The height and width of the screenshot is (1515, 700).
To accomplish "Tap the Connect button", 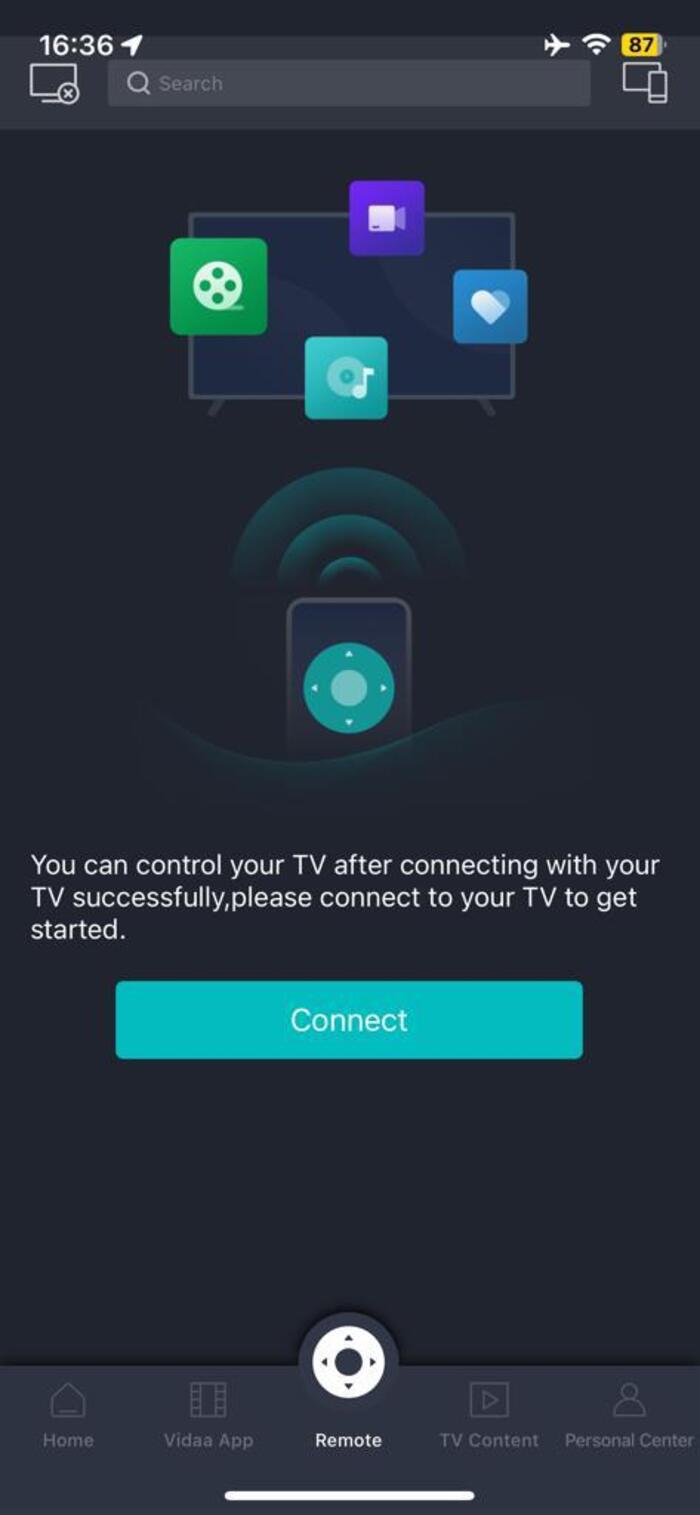I will pos(349,1019).
